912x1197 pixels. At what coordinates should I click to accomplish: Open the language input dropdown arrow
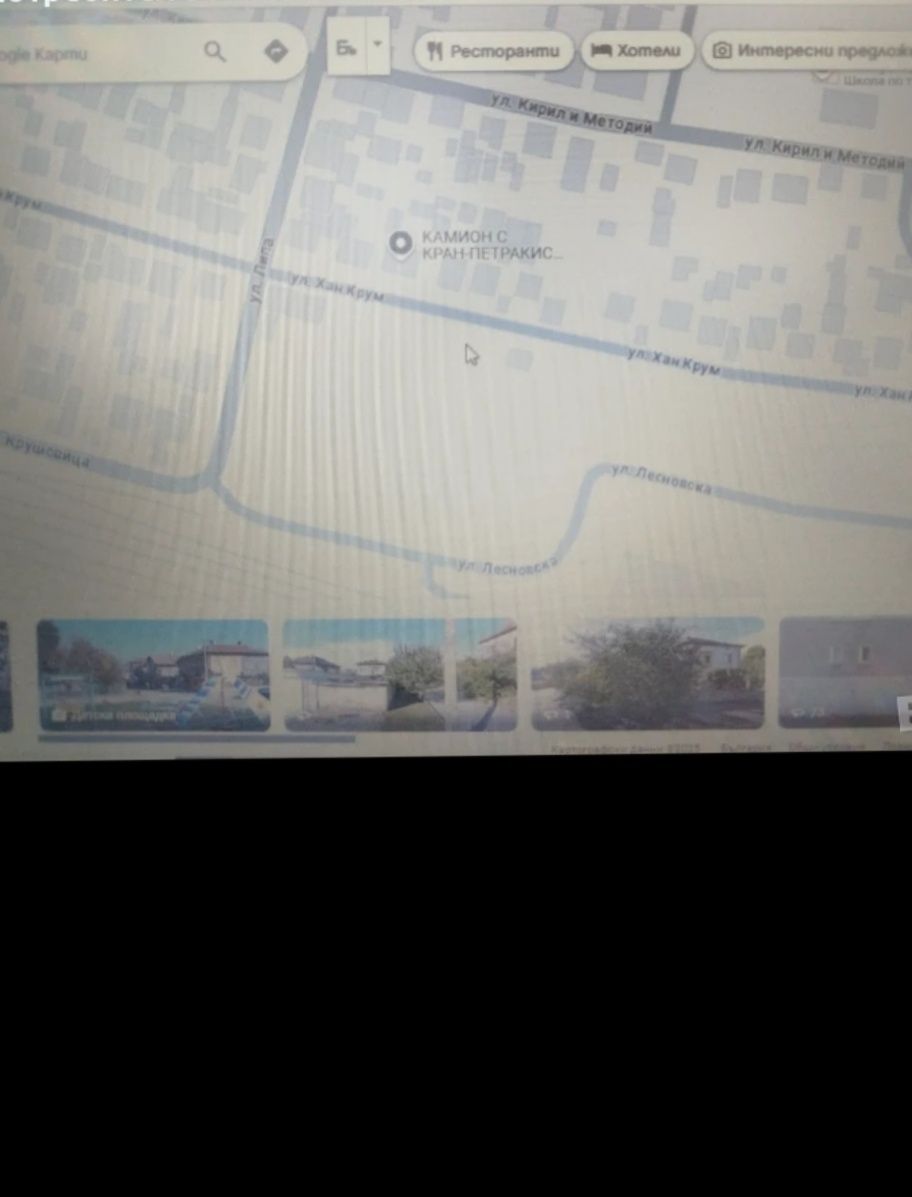(377, 45)
